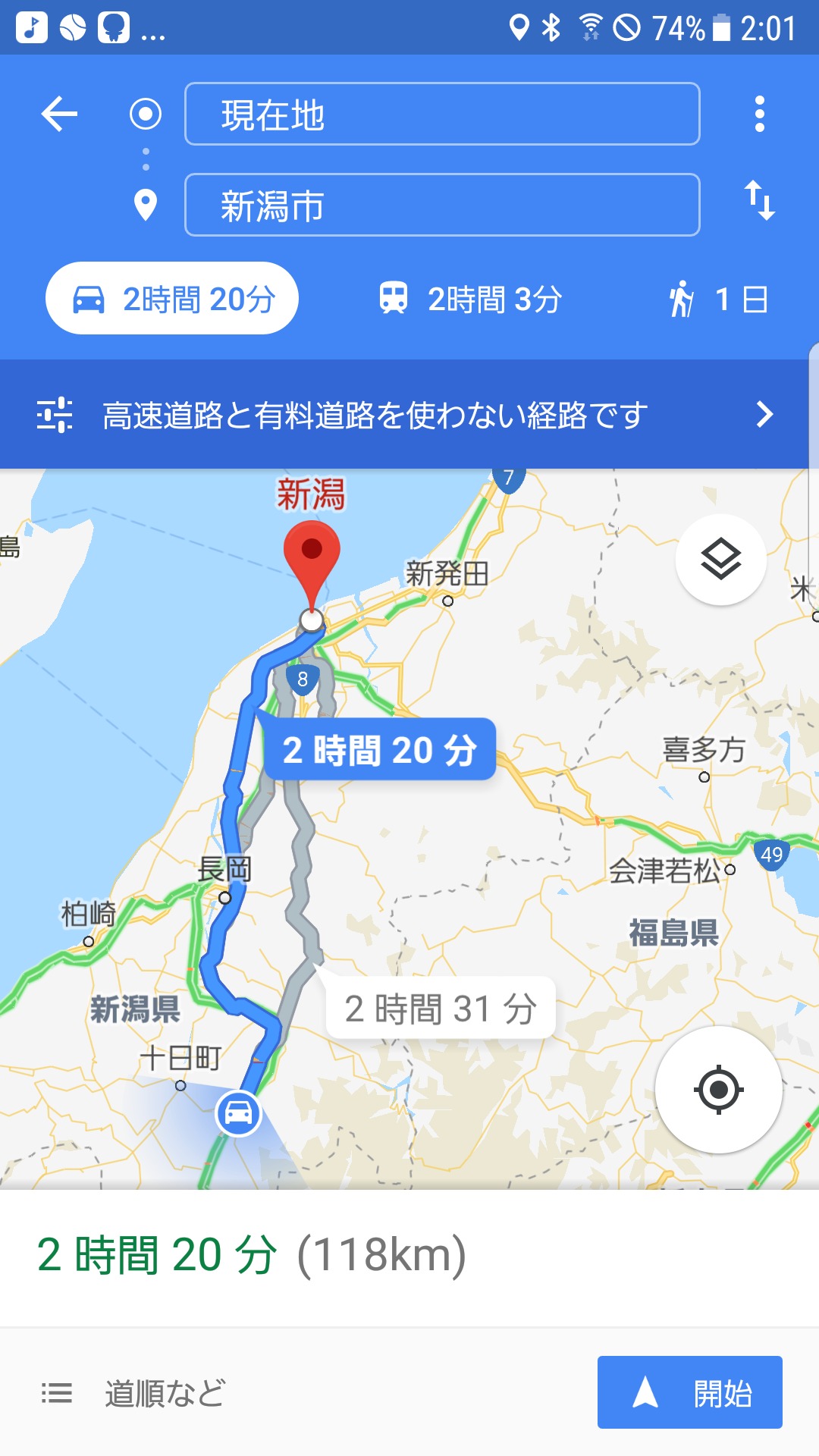The width and height of the screenshot is (819, 1456).
Task: Center map on my current location
Action: [x=718, y=1090]
